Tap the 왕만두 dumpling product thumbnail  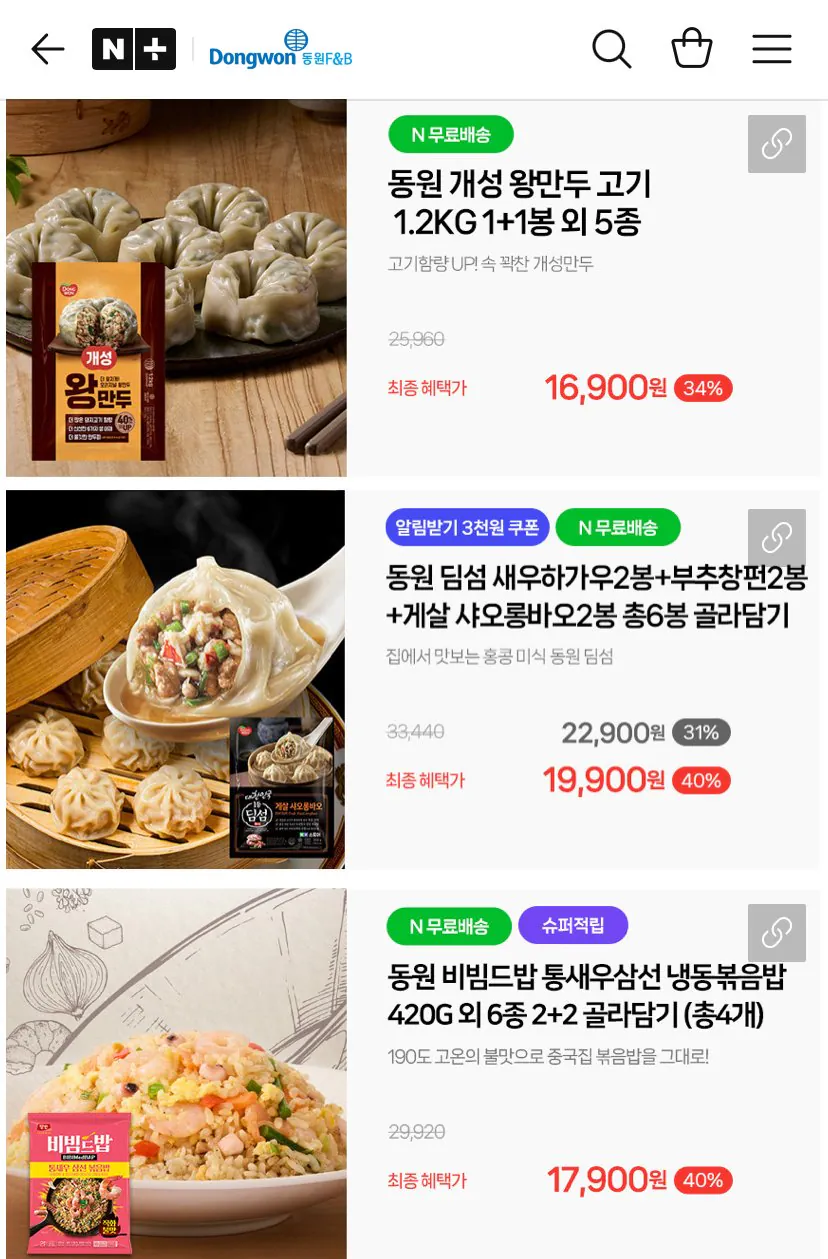176,288
